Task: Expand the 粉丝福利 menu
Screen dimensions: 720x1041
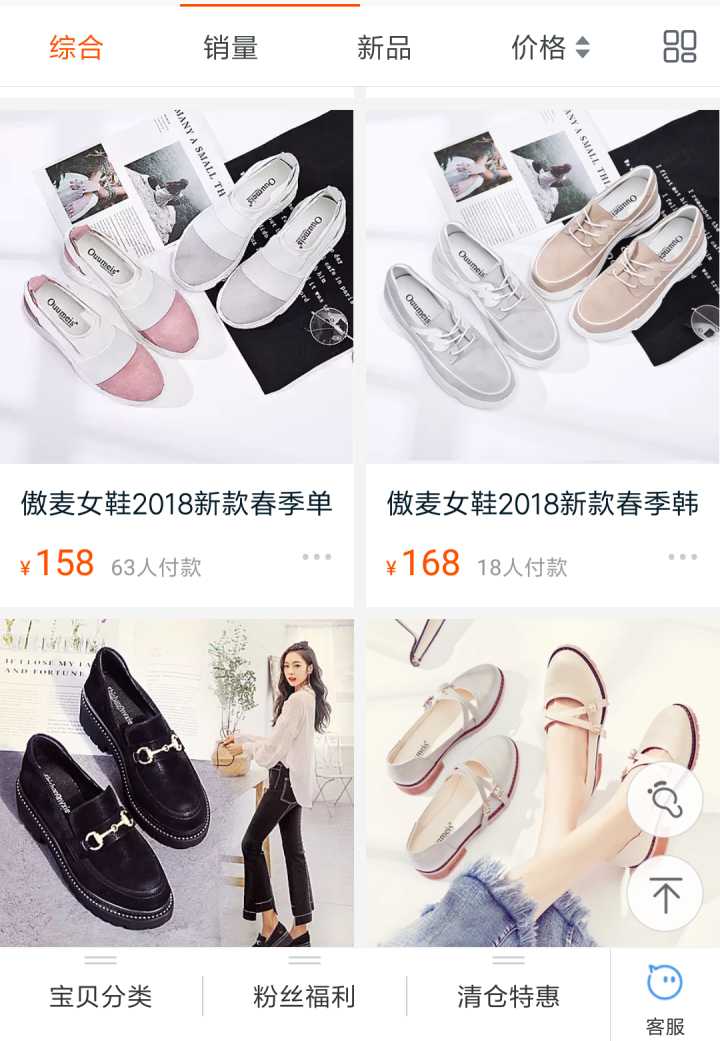Action: point(304,996)
